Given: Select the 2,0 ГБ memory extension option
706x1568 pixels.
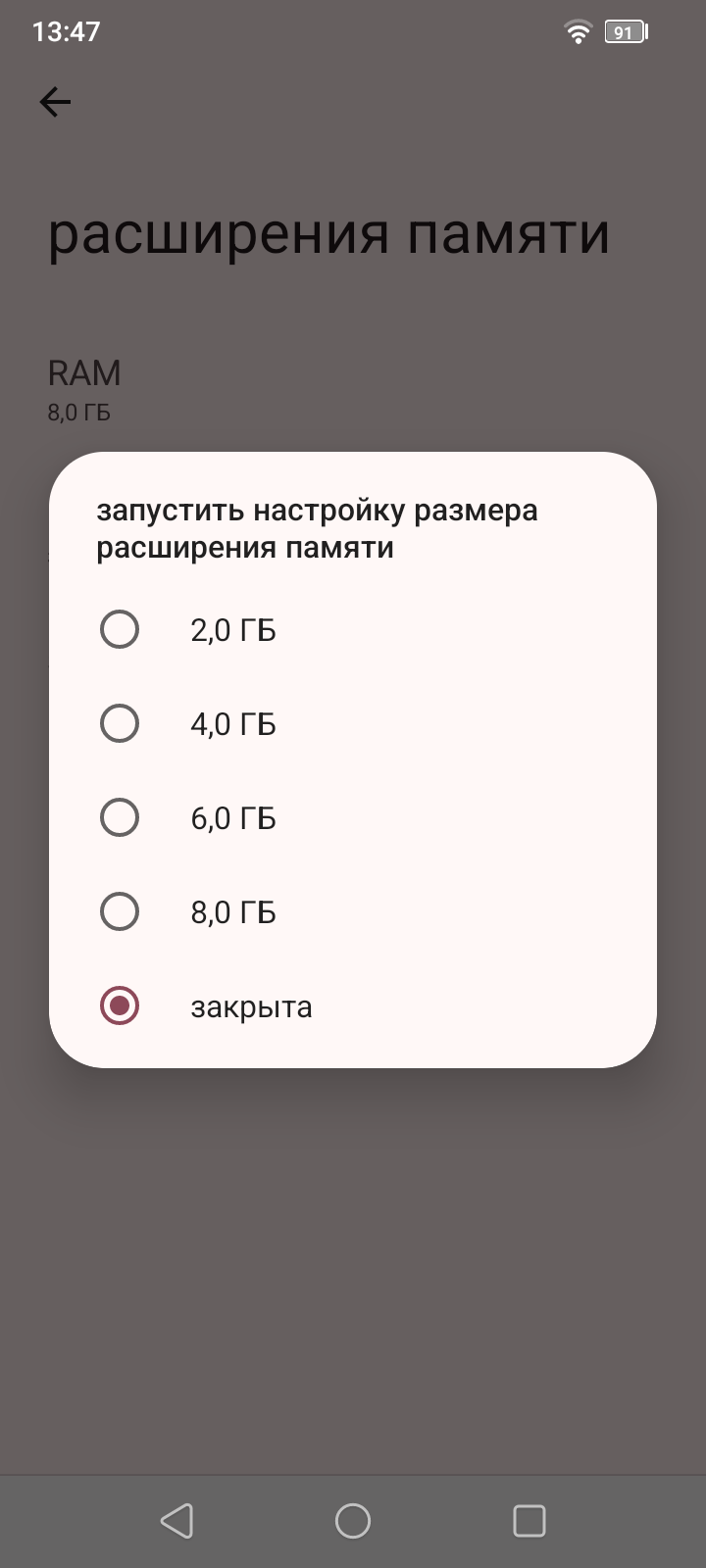Looking at the screenshot, I should pos(120,629).
